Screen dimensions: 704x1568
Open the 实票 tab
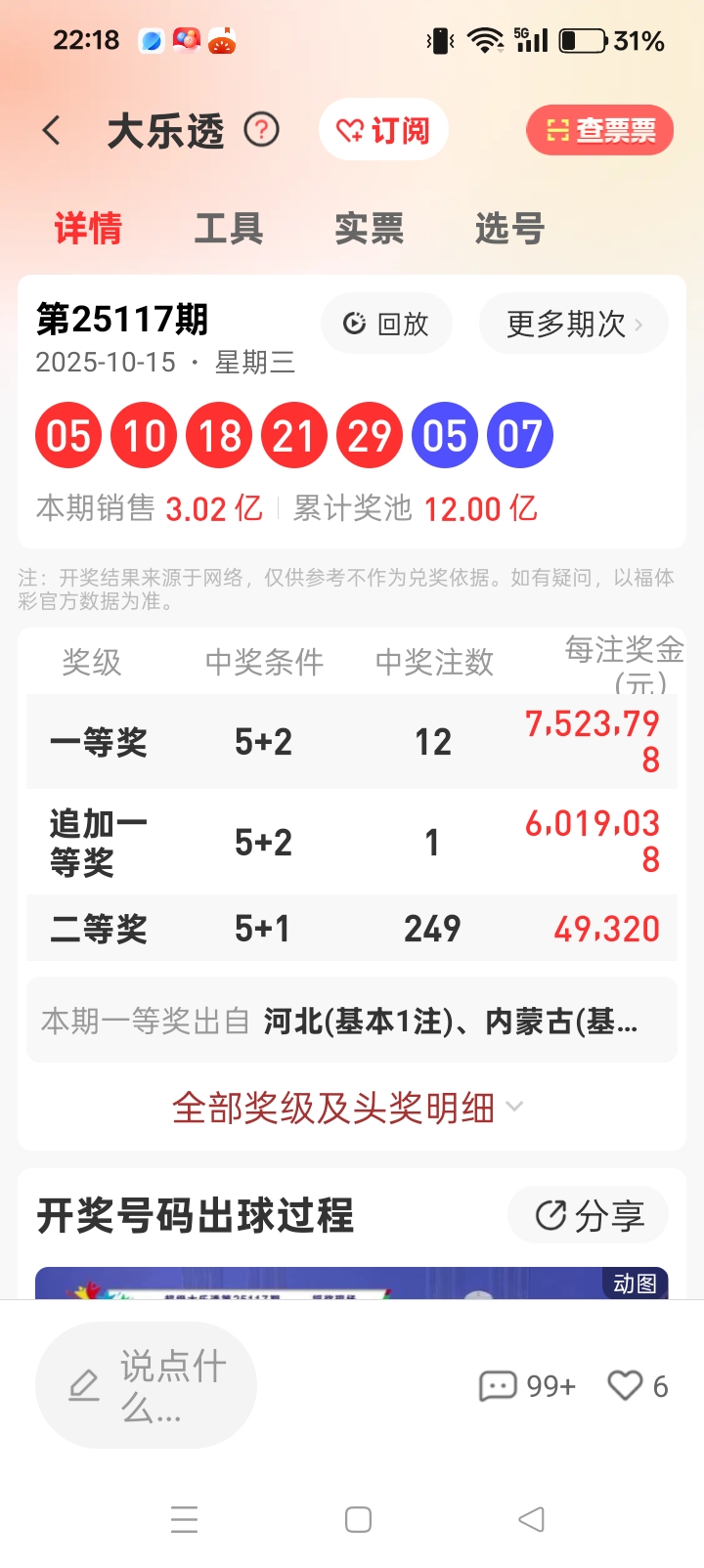369,229
